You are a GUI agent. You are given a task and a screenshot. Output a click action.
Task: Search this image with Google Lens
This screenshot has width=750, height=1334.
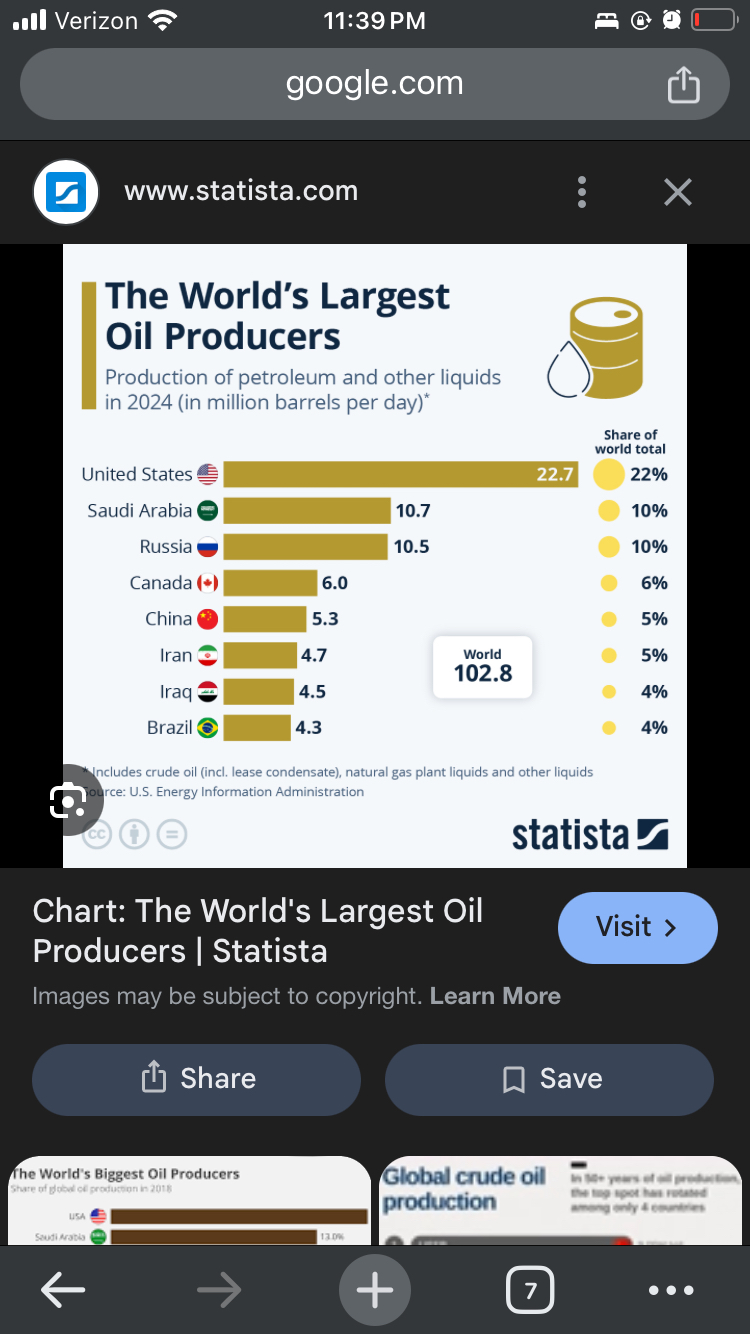tap(68, 800)
